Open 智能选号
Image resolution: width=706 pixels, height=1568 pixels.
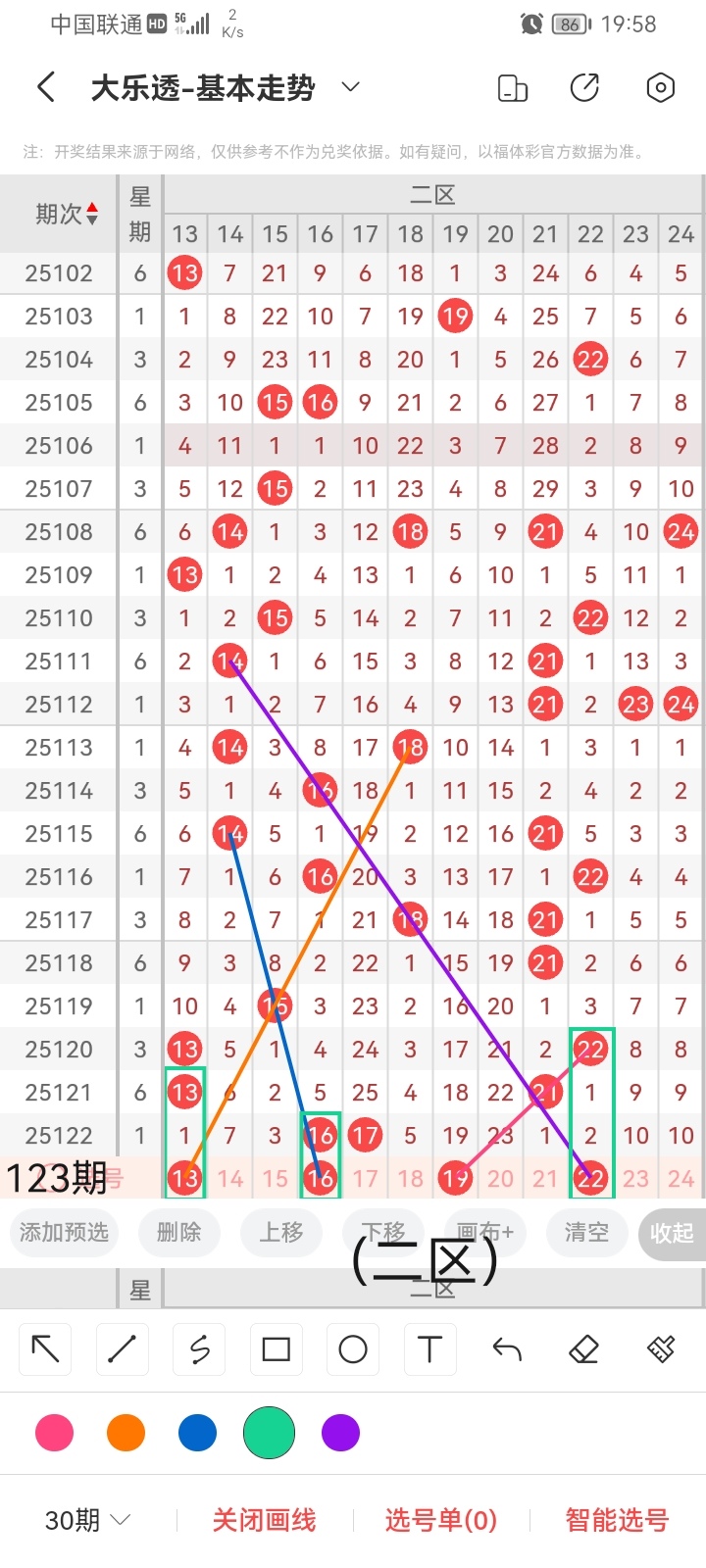pos(617,1520)
